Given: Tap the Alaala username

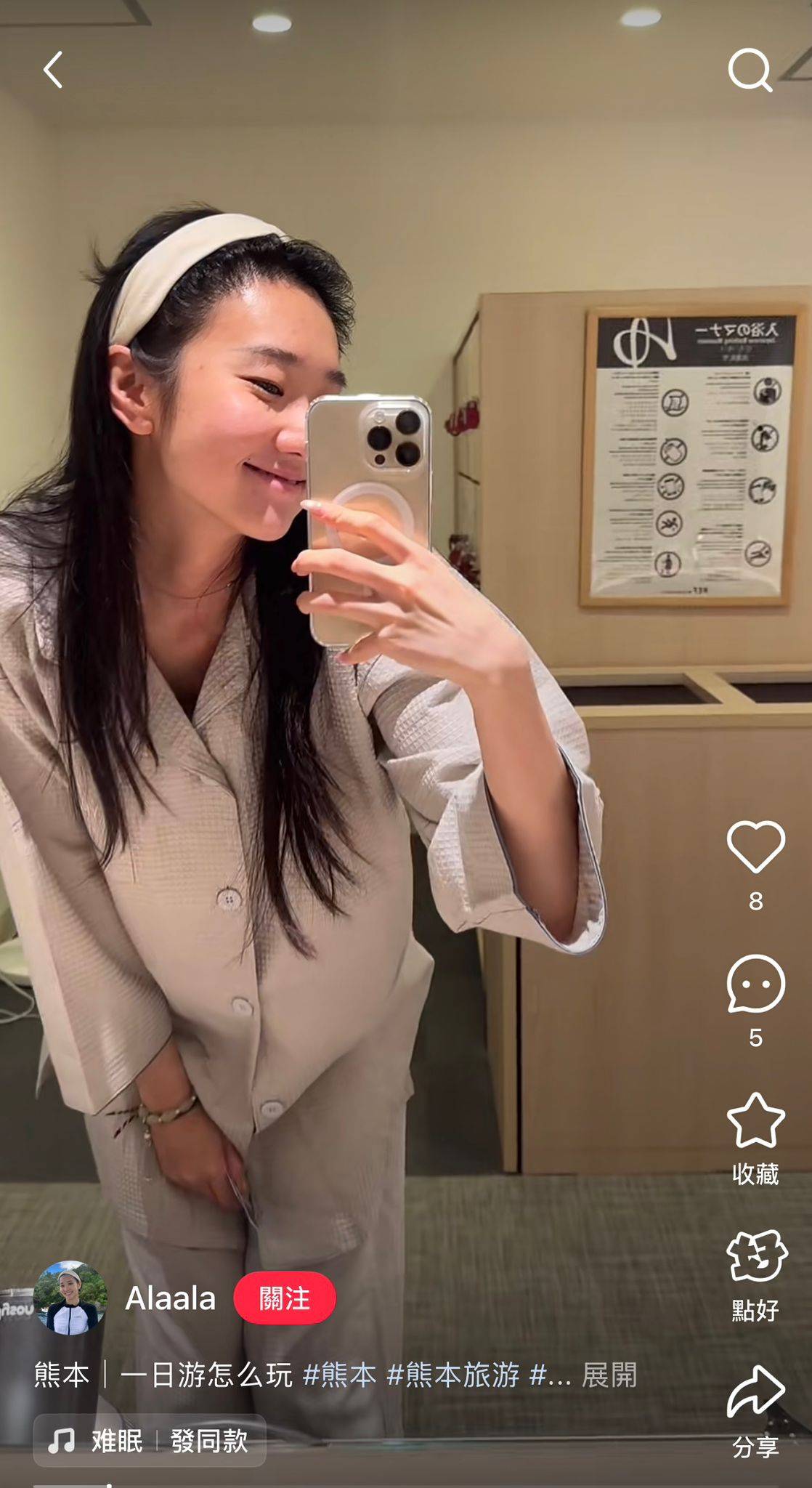Looking at the screenshot, I should pos(171,1299).
